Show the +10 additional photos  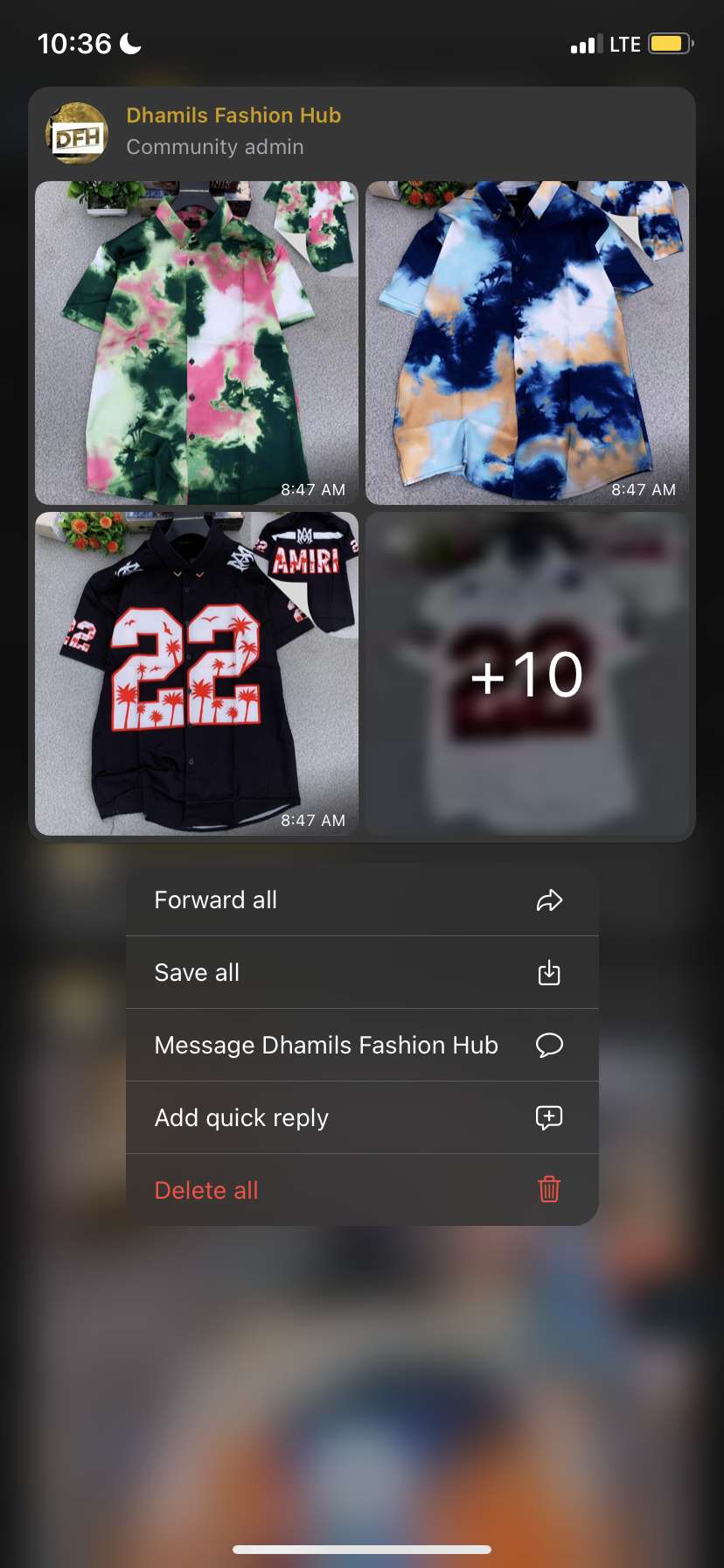tap(527, 673)
